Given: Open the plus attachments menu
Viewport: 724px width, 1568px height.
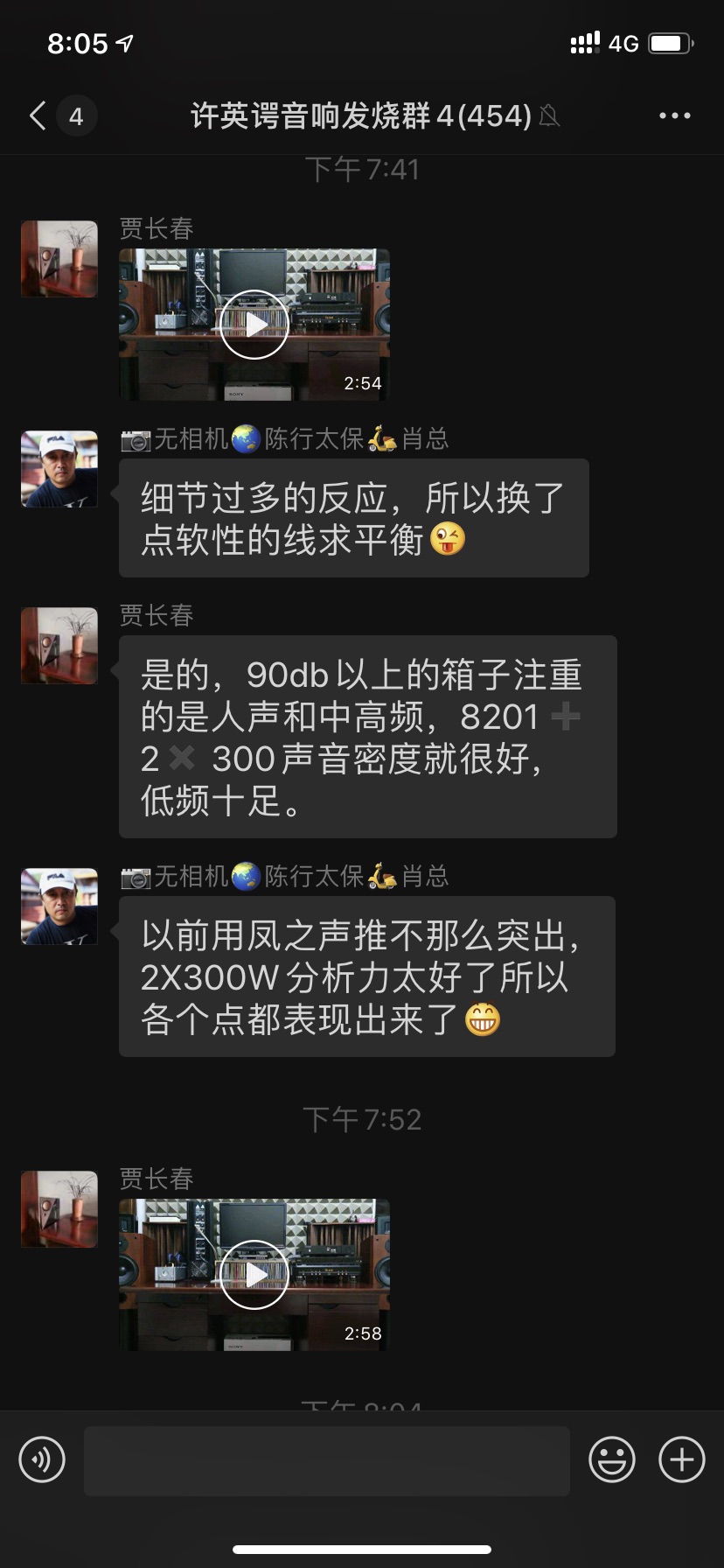Looking at the screenshot, I should click(x=681, y=1459).
